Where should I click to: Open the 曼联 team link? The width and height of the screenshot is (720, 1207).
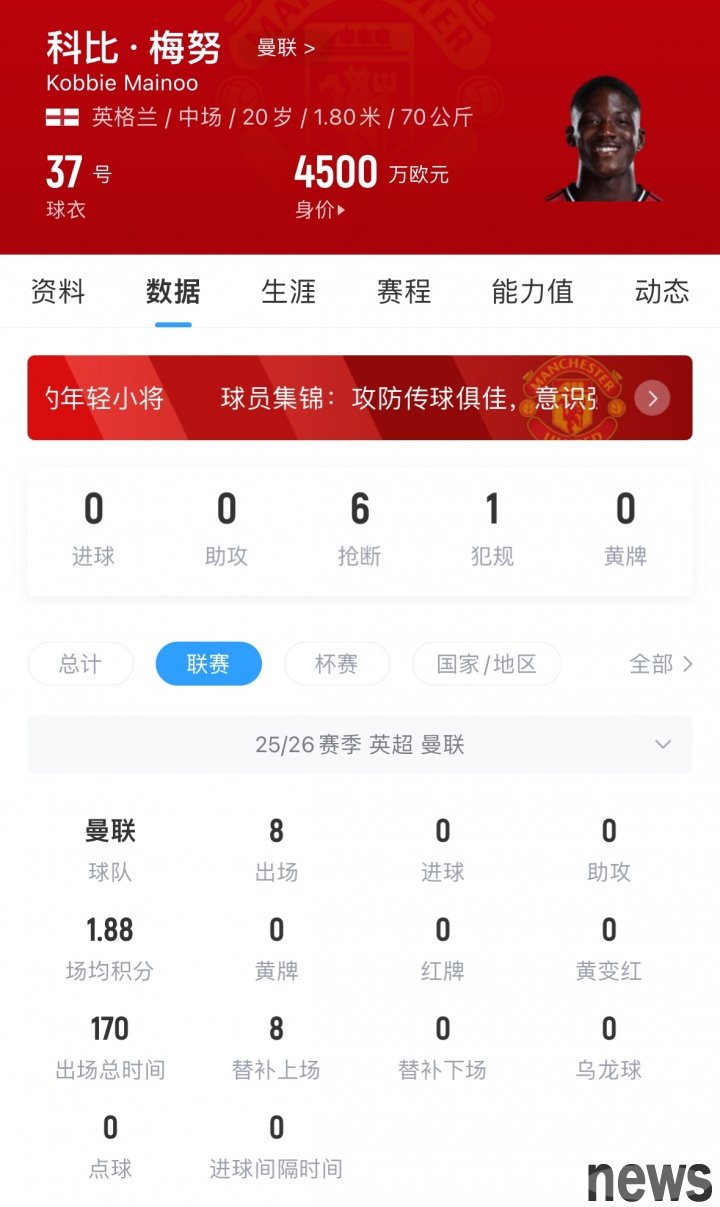point(285,48)
